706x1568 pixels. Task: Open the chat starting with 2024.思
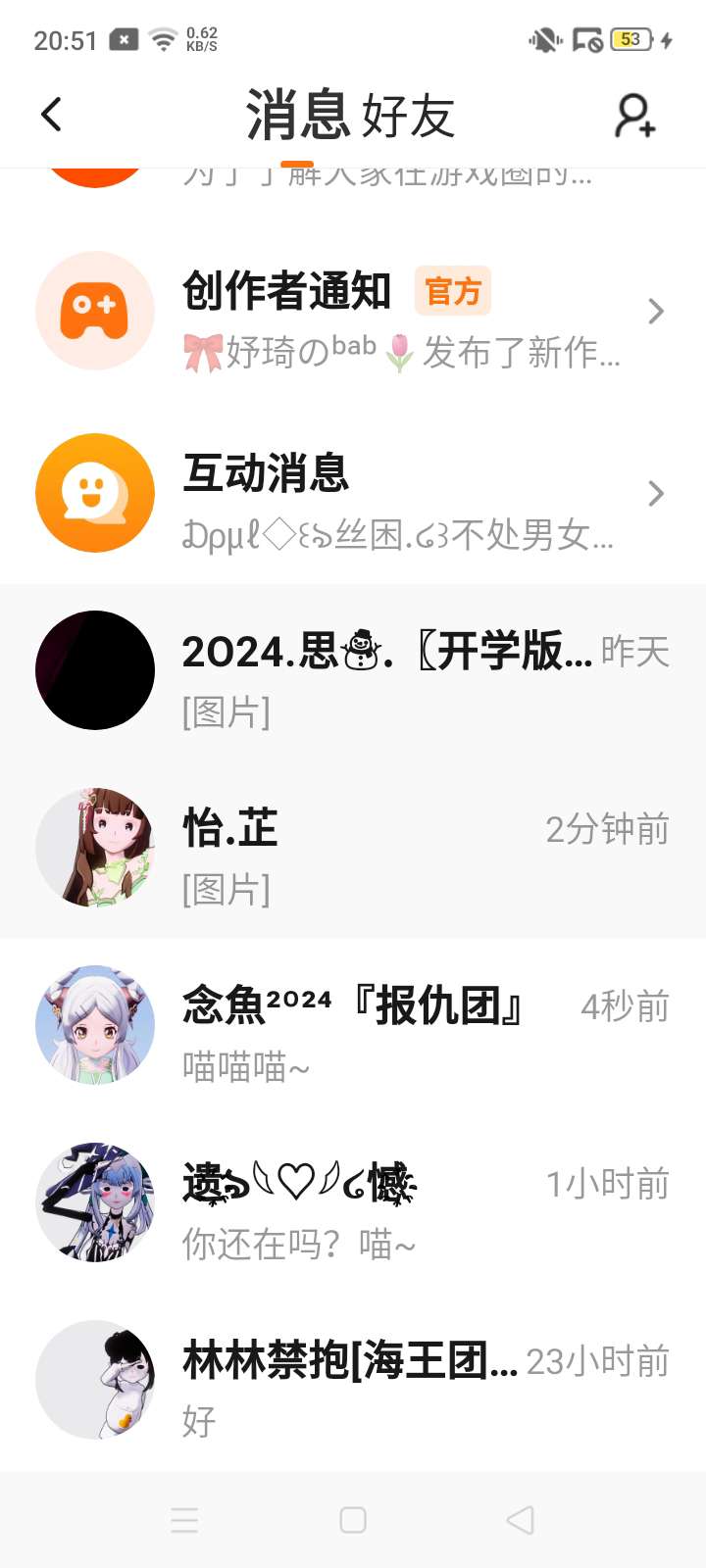(x=353, y=671)
